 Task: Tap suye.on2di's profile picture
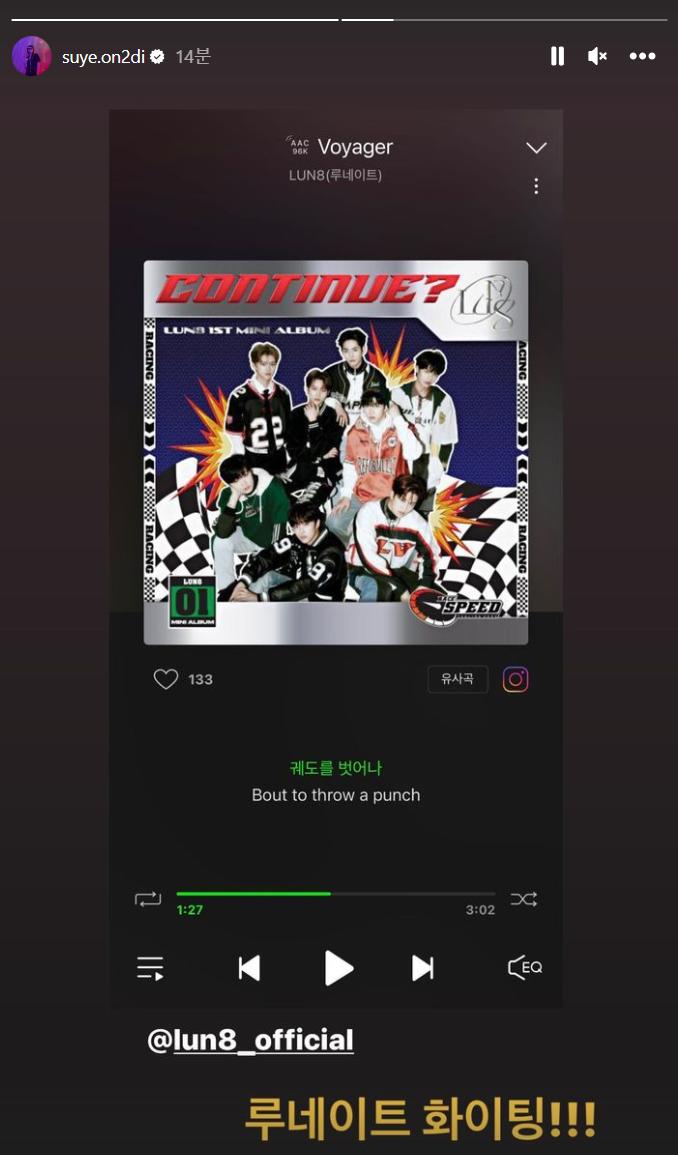pos(32,56)
